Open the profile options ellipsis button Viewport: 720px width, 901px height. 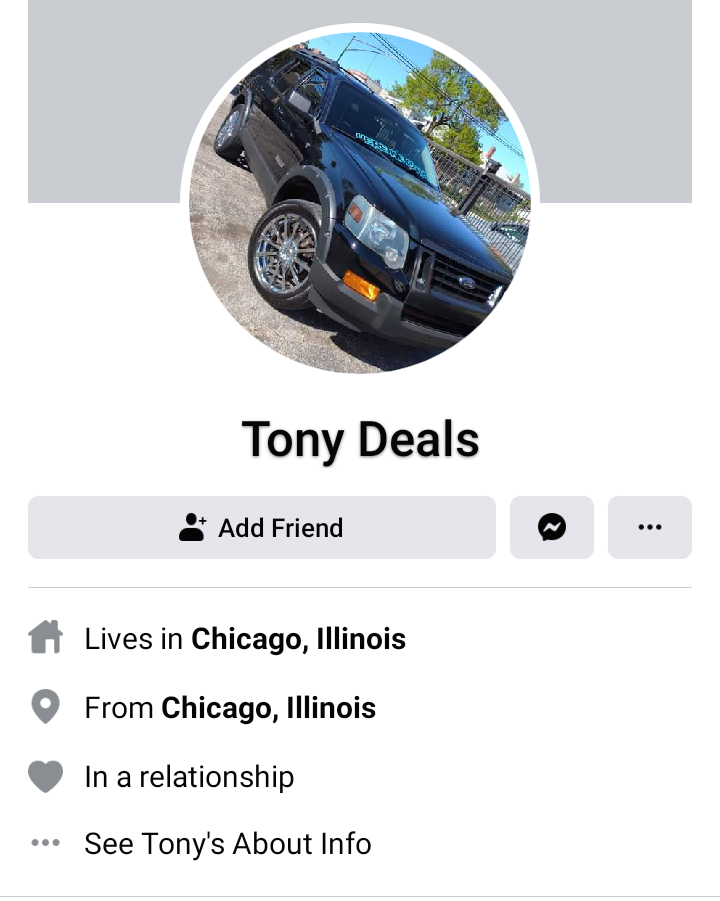pyautogui.click(x=650, y=527)
